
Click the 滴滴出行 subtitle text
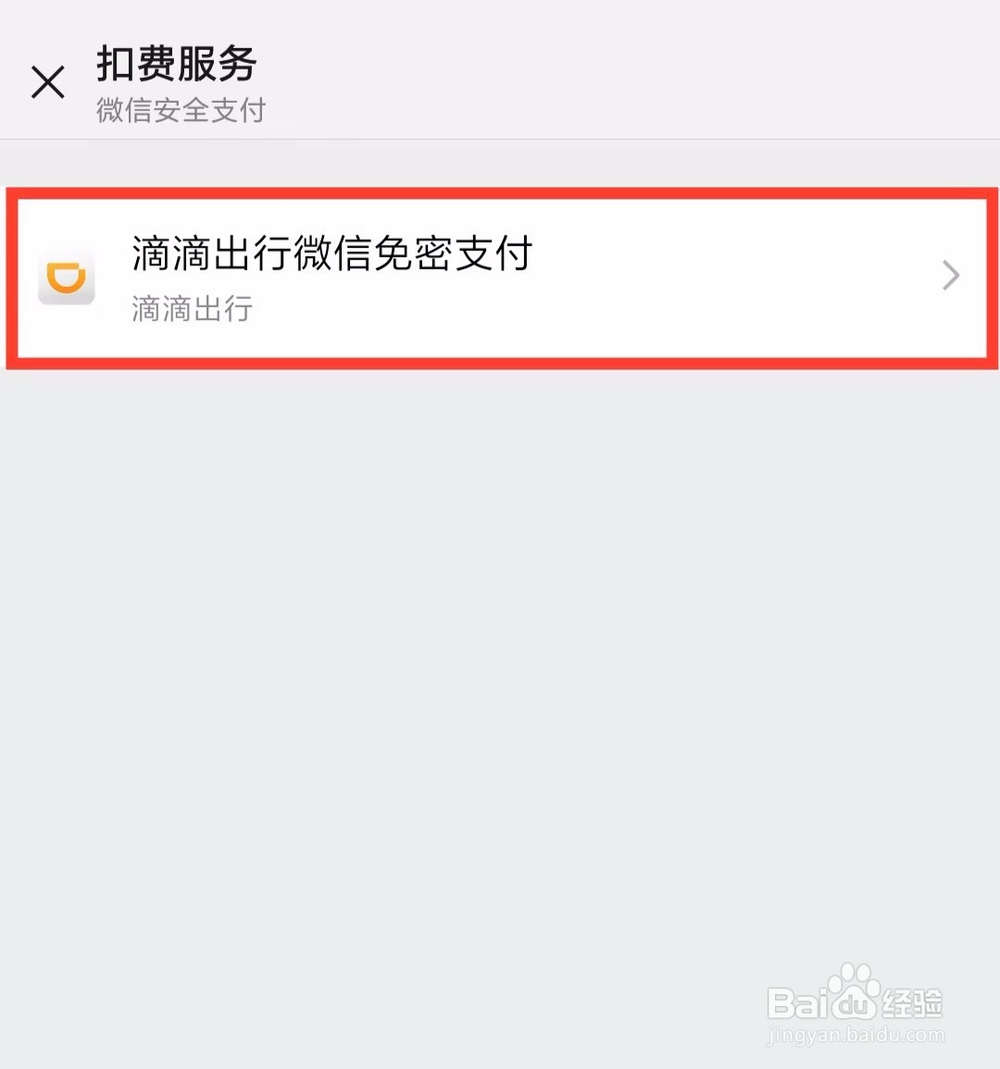[191, 310]
